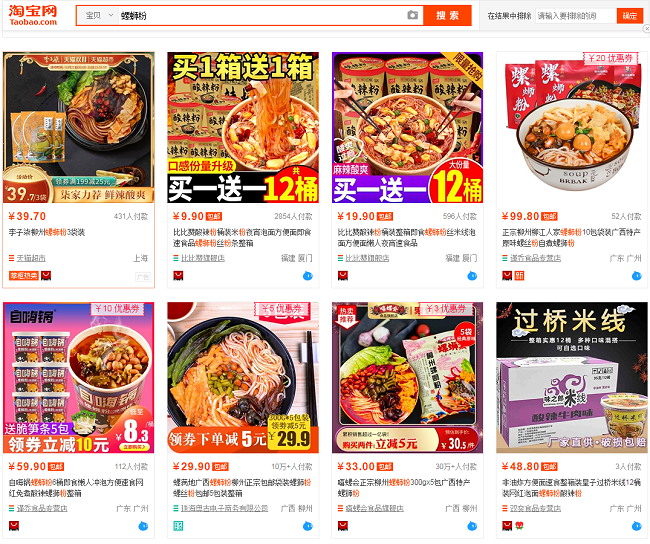This screenshot has height=544, width=650.
Task: Go to 嘻螺会食品旗舰店 shop page
Action: [374, 508]
